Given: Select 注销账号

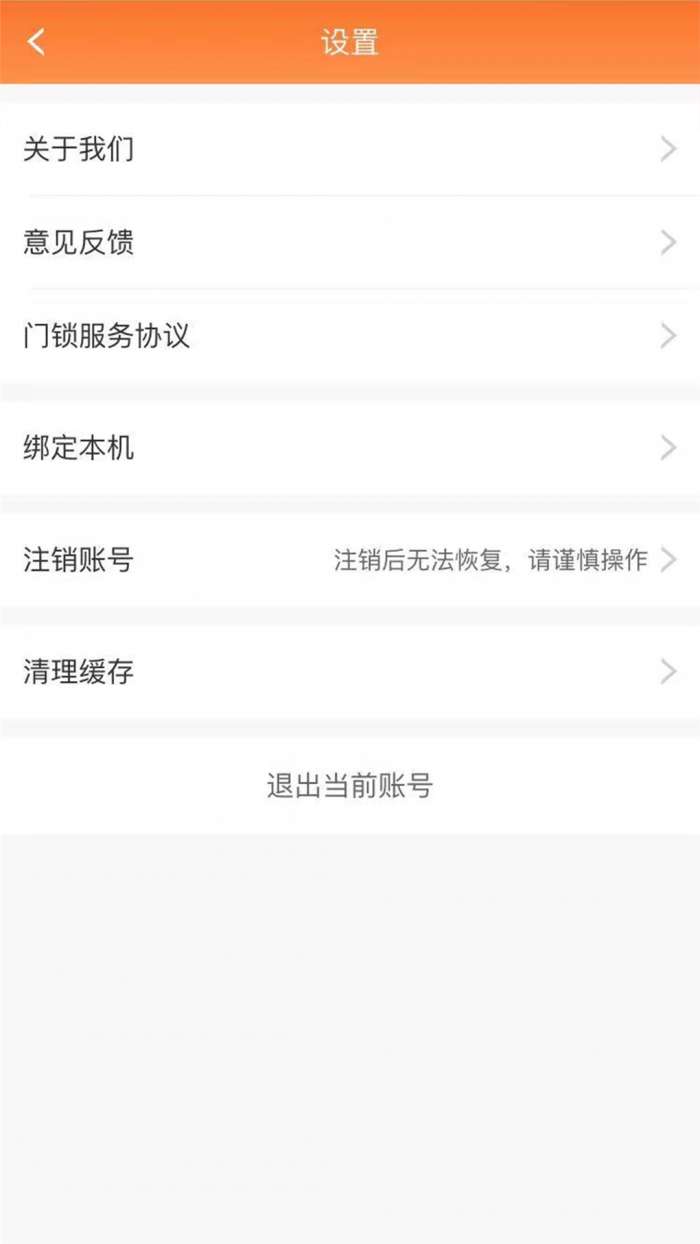Looking at the screenshot, I should pyautogui.click(x=350, y=560).
